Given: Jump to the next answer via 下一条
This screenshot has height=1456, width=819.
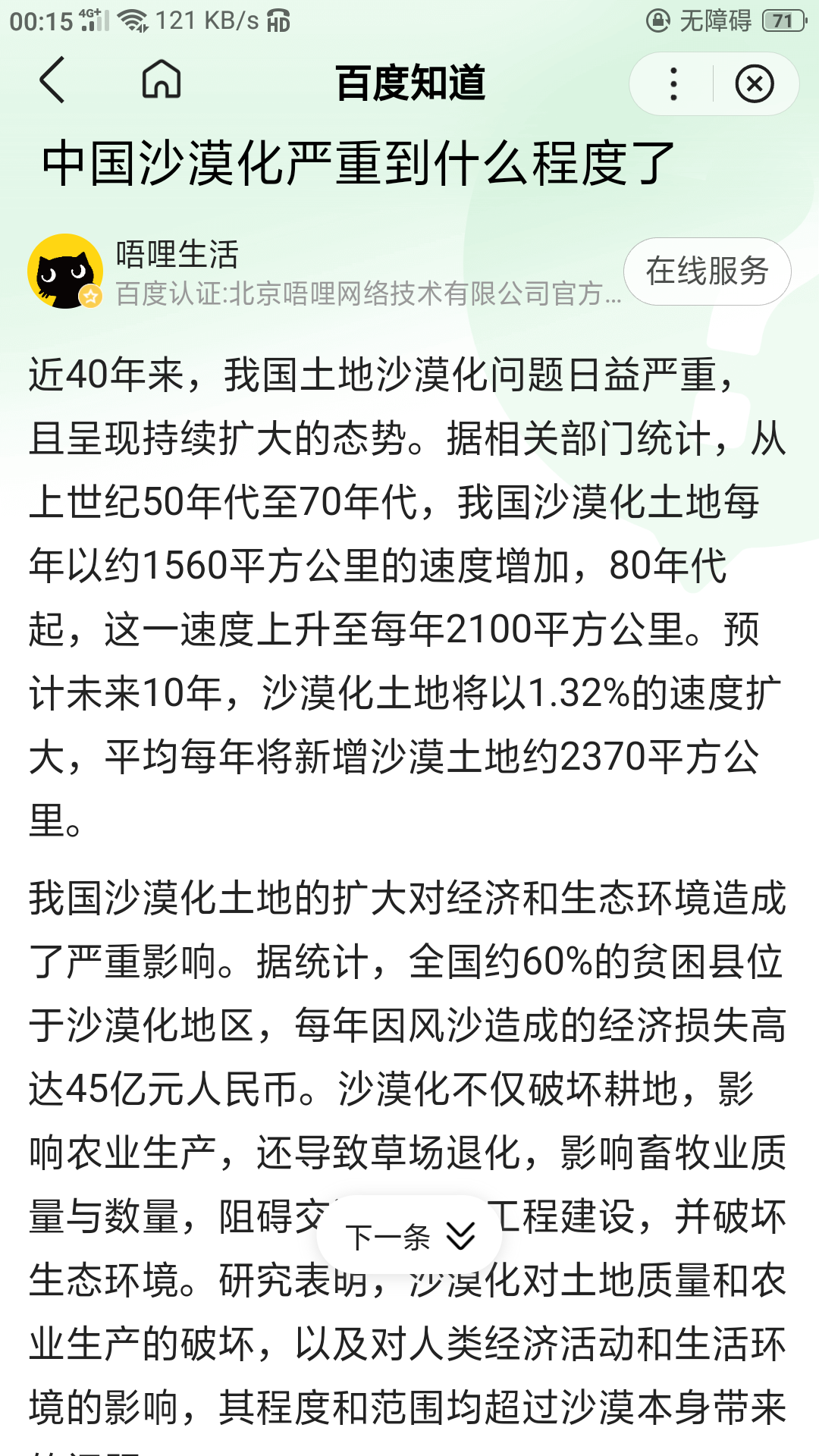Looking at the screenshot, I should [x=409, y=1236].
